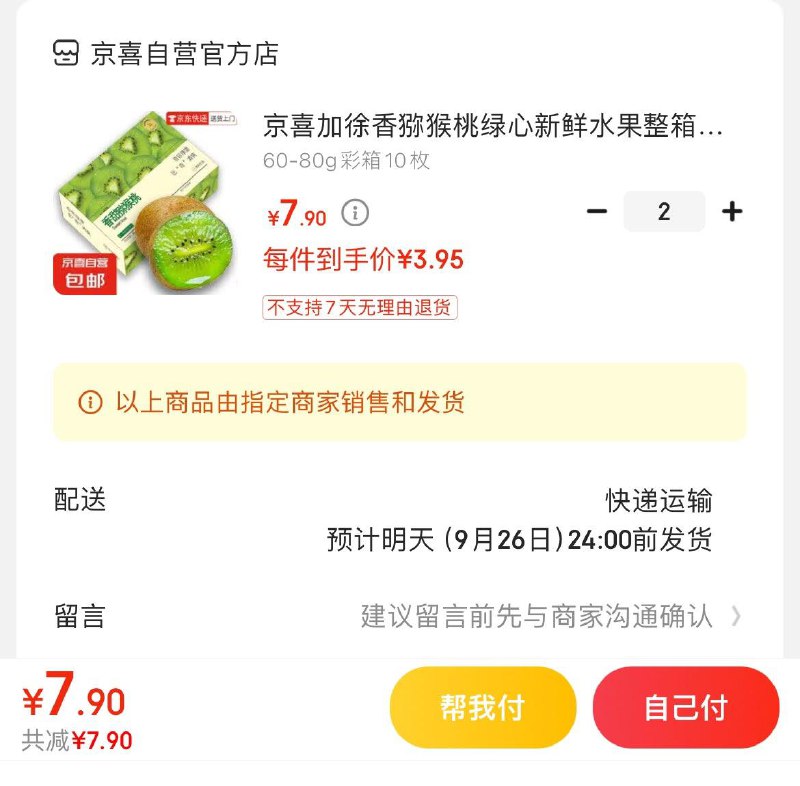Screen dimensions: 800x786
Task: Edit the quantity field showing 2
Action: click(664, 212)
